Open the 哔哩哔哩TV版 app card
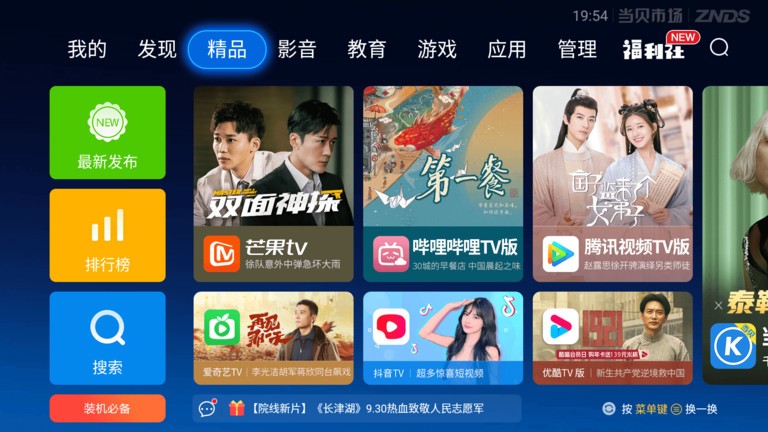This screenshot has height=432, width=768. tap(443, 182)
